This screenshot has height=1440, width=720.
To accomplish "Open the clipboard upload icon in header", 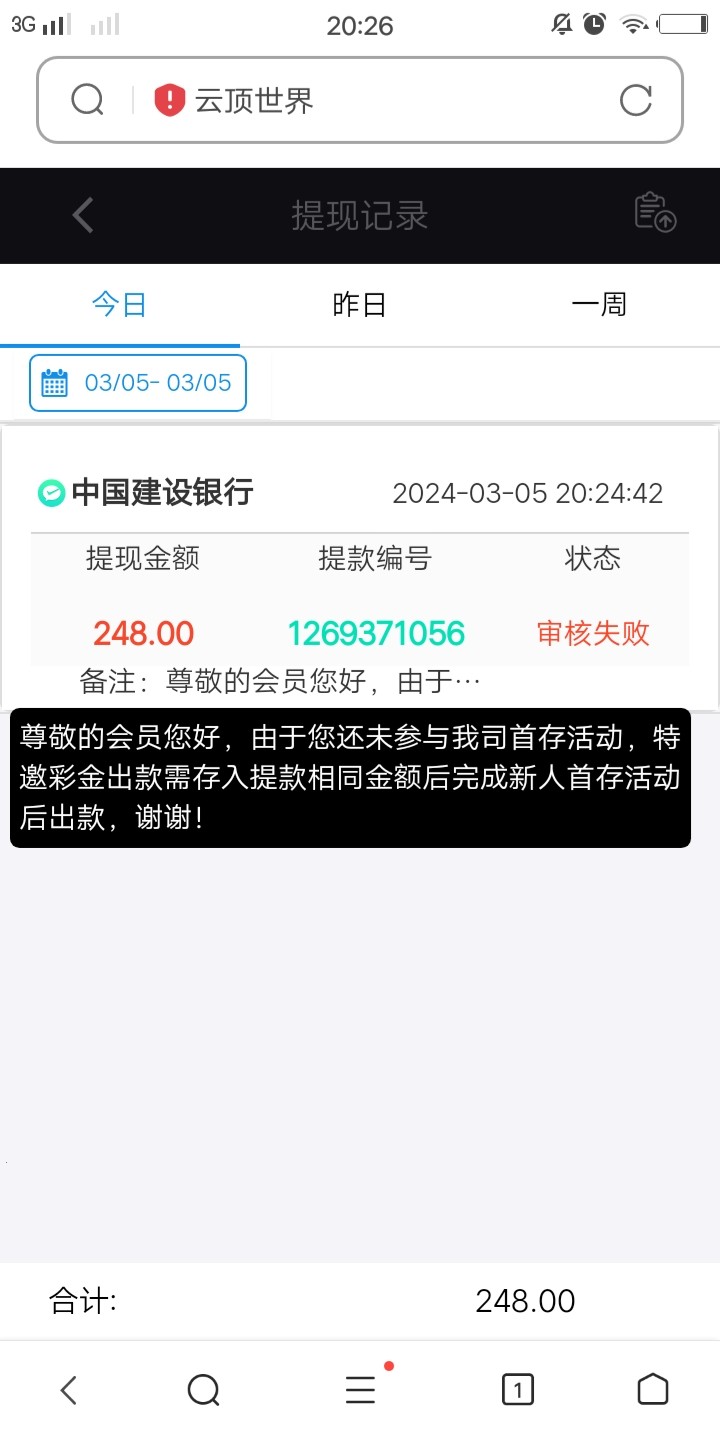I will (x=655, y=213).
